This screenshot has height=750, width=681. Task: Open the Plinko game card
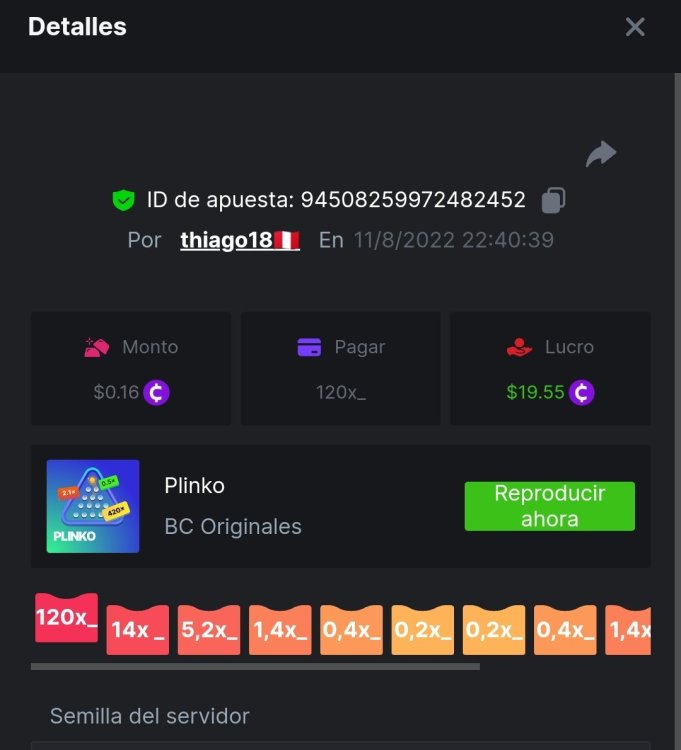[x=93, y=506]
